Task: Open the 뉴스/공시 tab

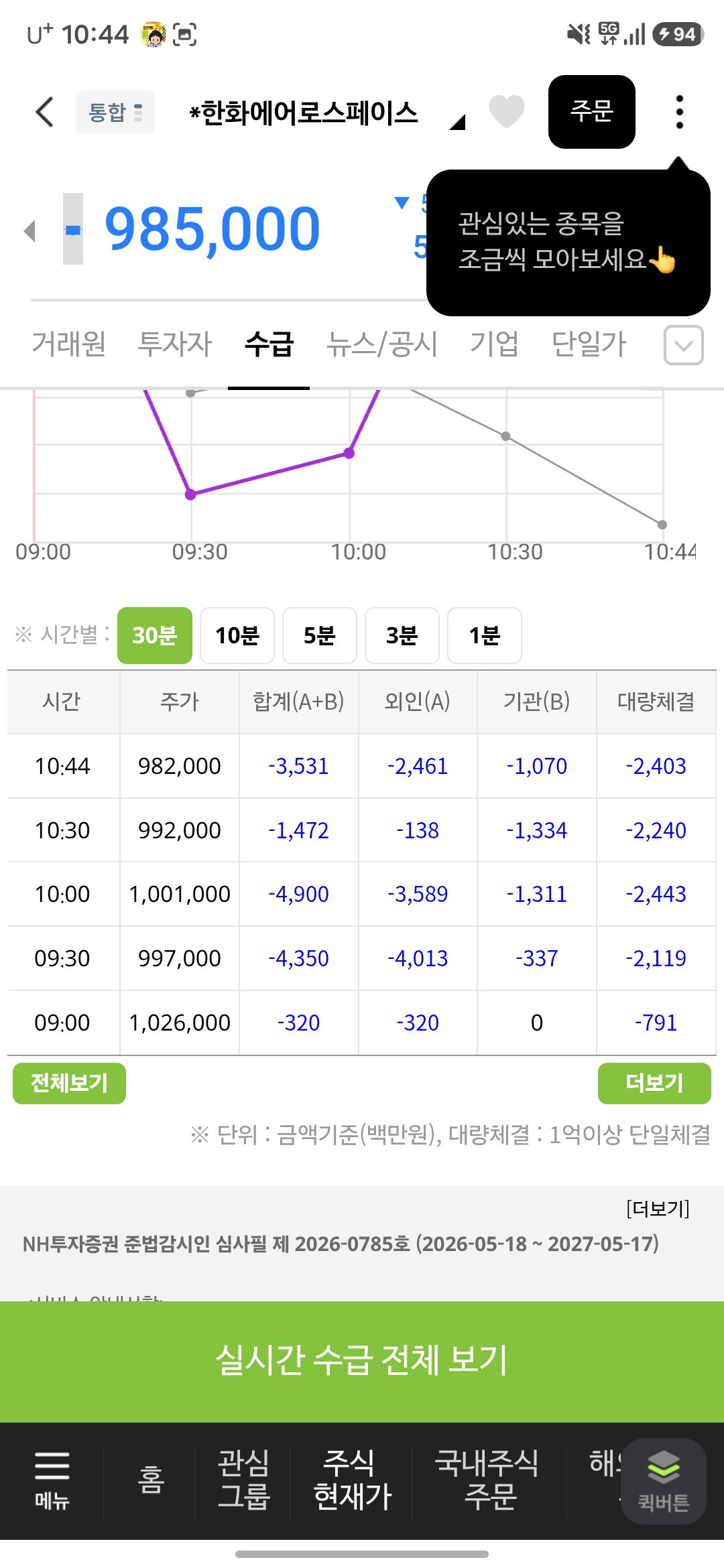Action: 381,344
